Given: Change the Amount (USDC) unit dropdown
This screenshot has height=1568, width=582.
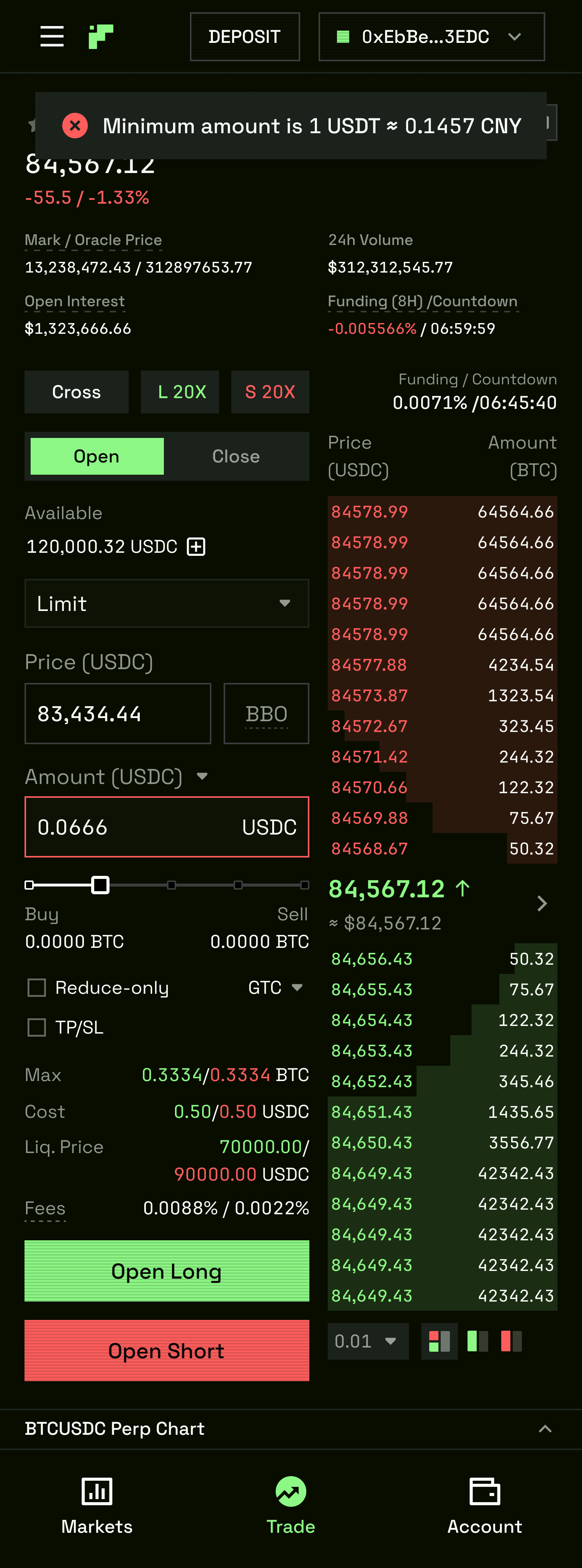Looking at the screenshot, I should pos(203,777).
